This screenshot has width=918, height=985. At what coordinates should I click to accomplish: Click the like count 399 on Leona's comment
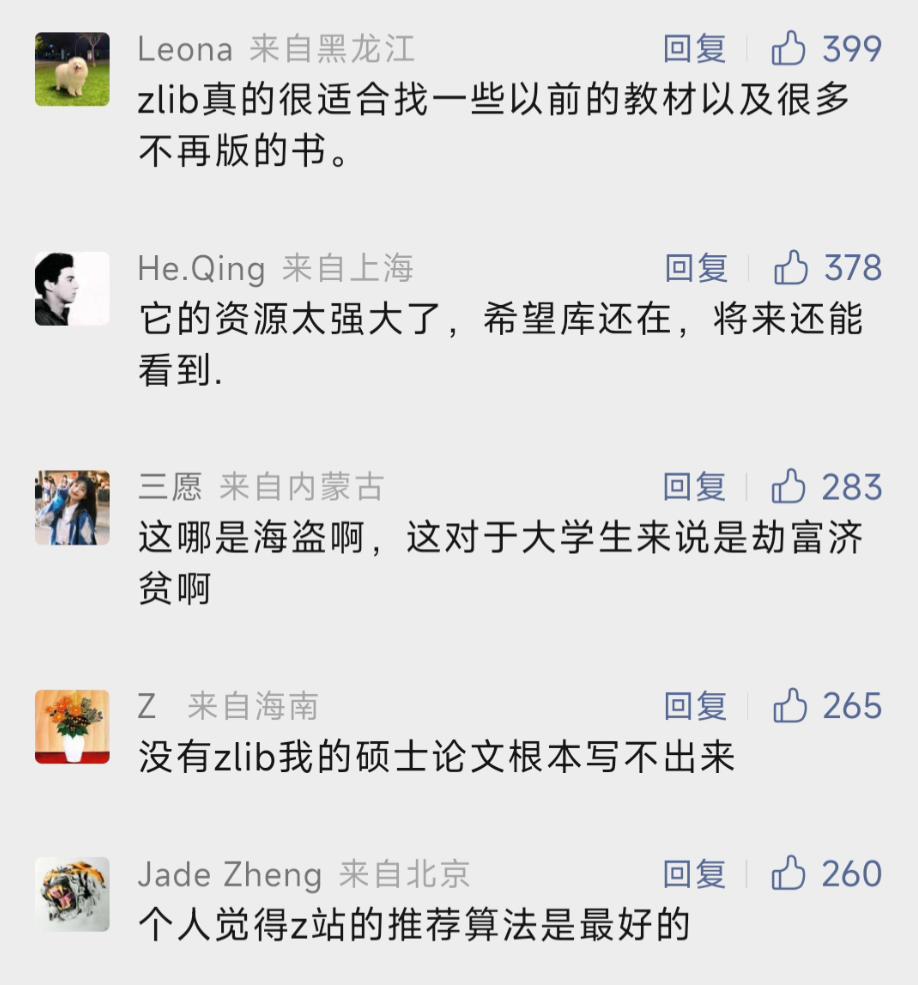pos(852,49)
